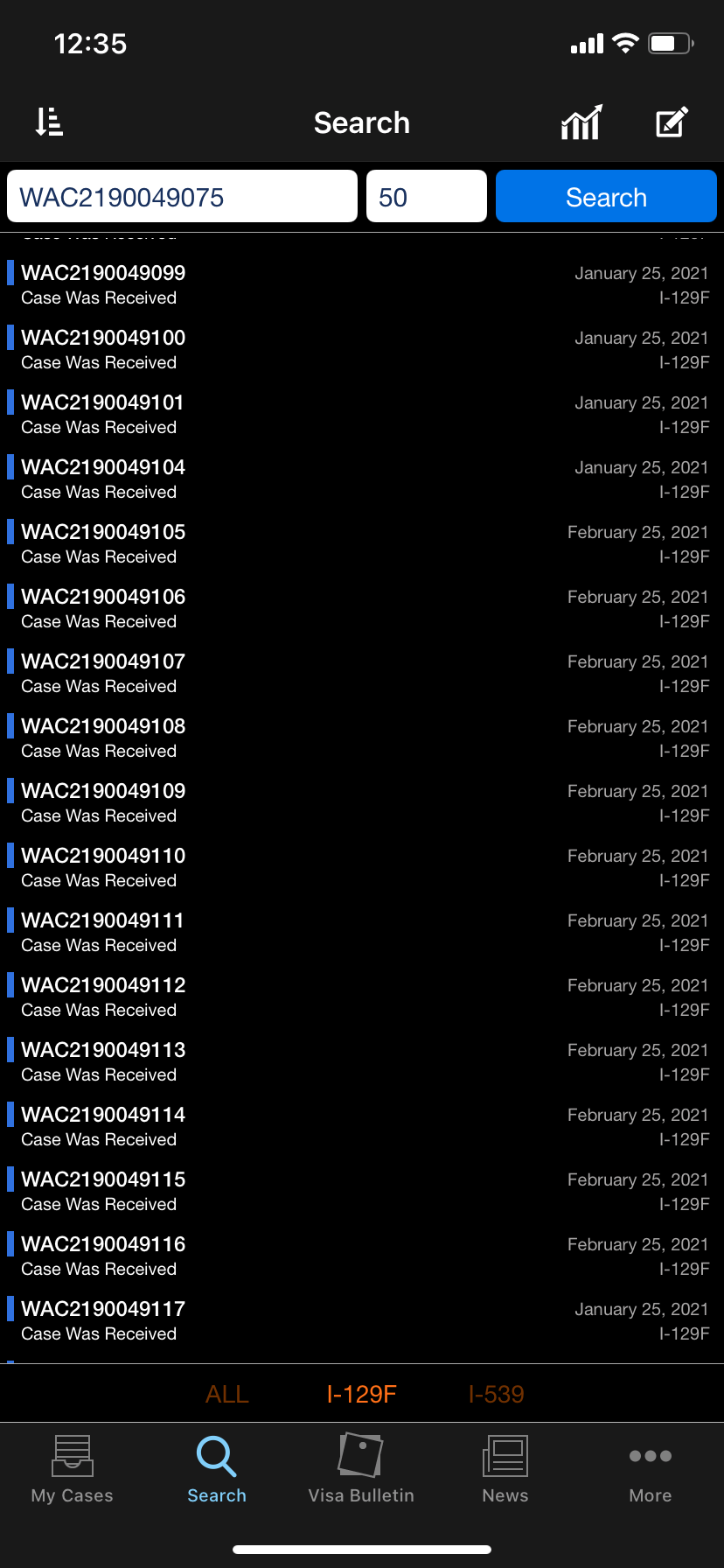724x1568 pixels.
Task: Show ALL form types
Action: [x=227, y=1394]
